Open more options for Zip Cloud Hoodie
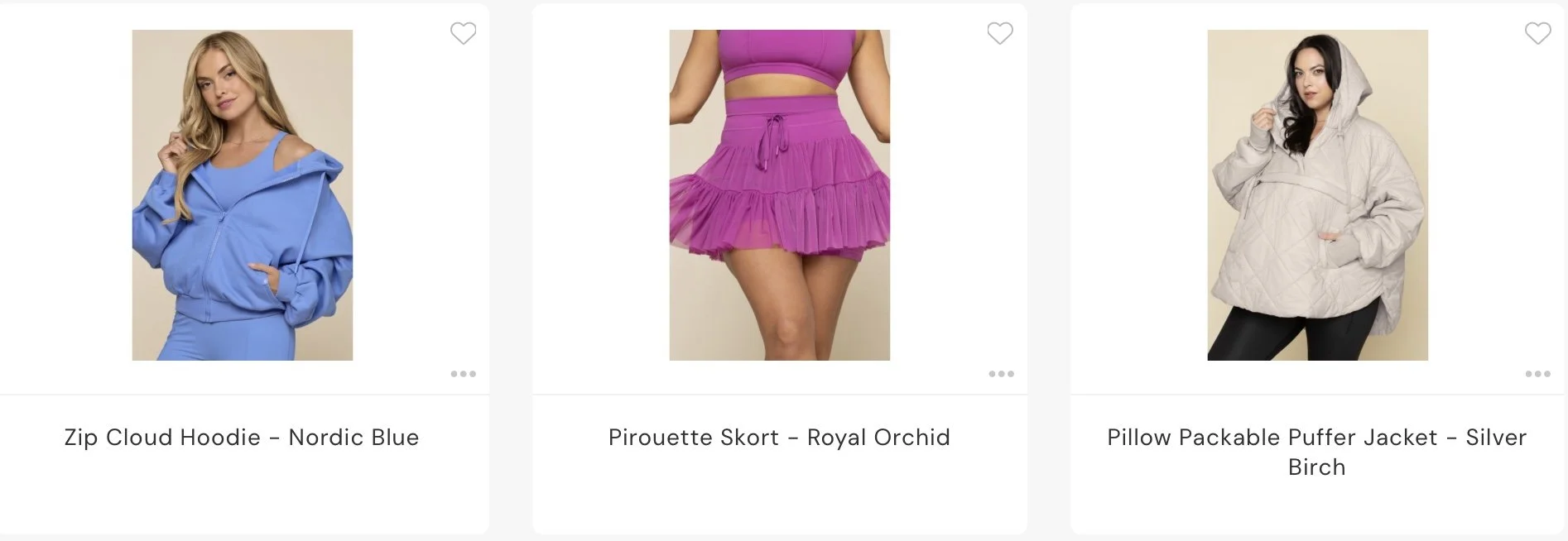 pyautogui.click(x=463, y=374)
